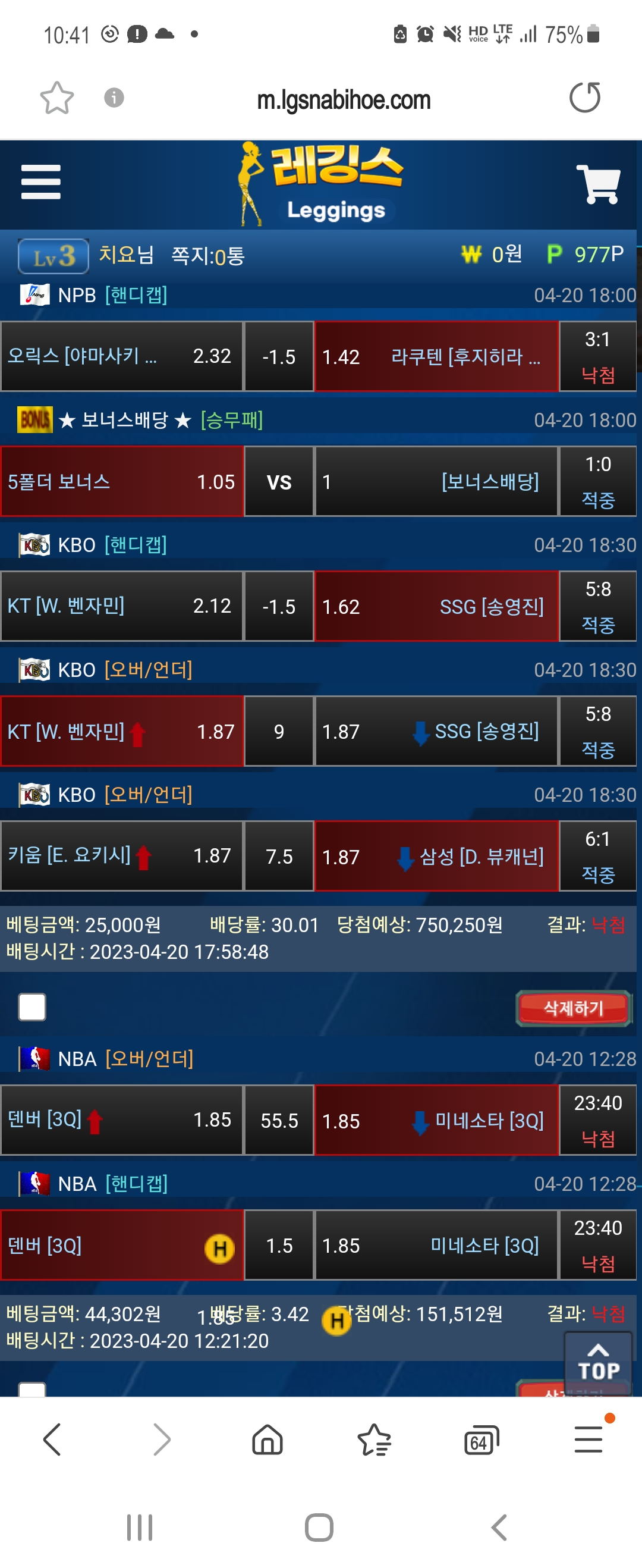Open recent apps from the system bar
Screen dimensions: 642x1568
point(139,1526)
